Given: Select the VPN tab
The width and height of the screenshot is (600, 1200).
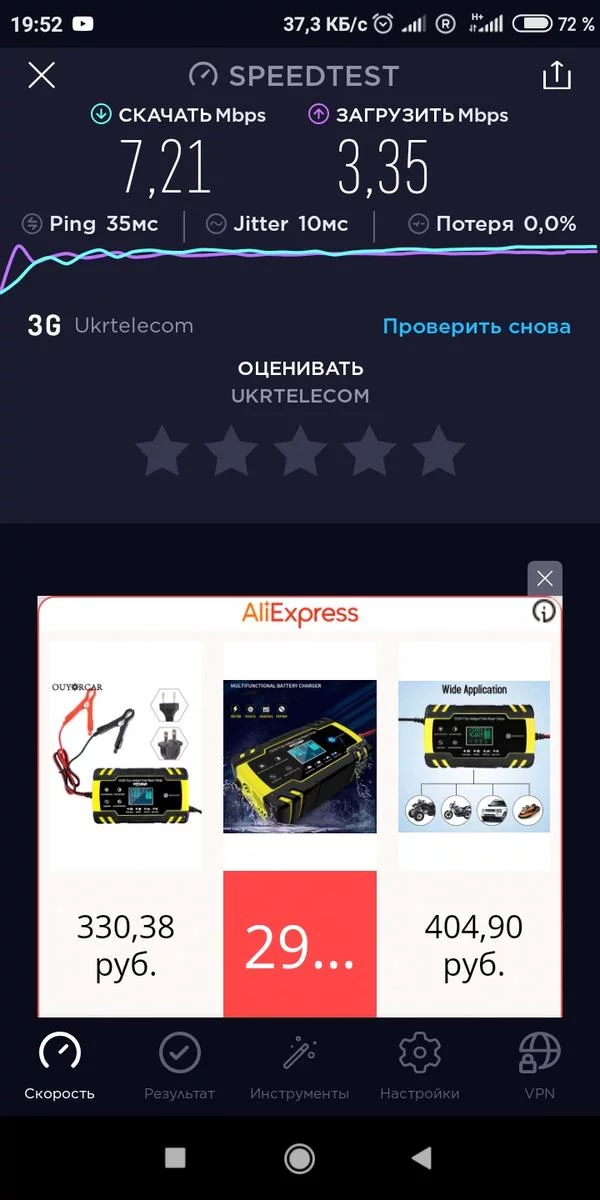Looking at the screenshot, I should point(540,1066).
